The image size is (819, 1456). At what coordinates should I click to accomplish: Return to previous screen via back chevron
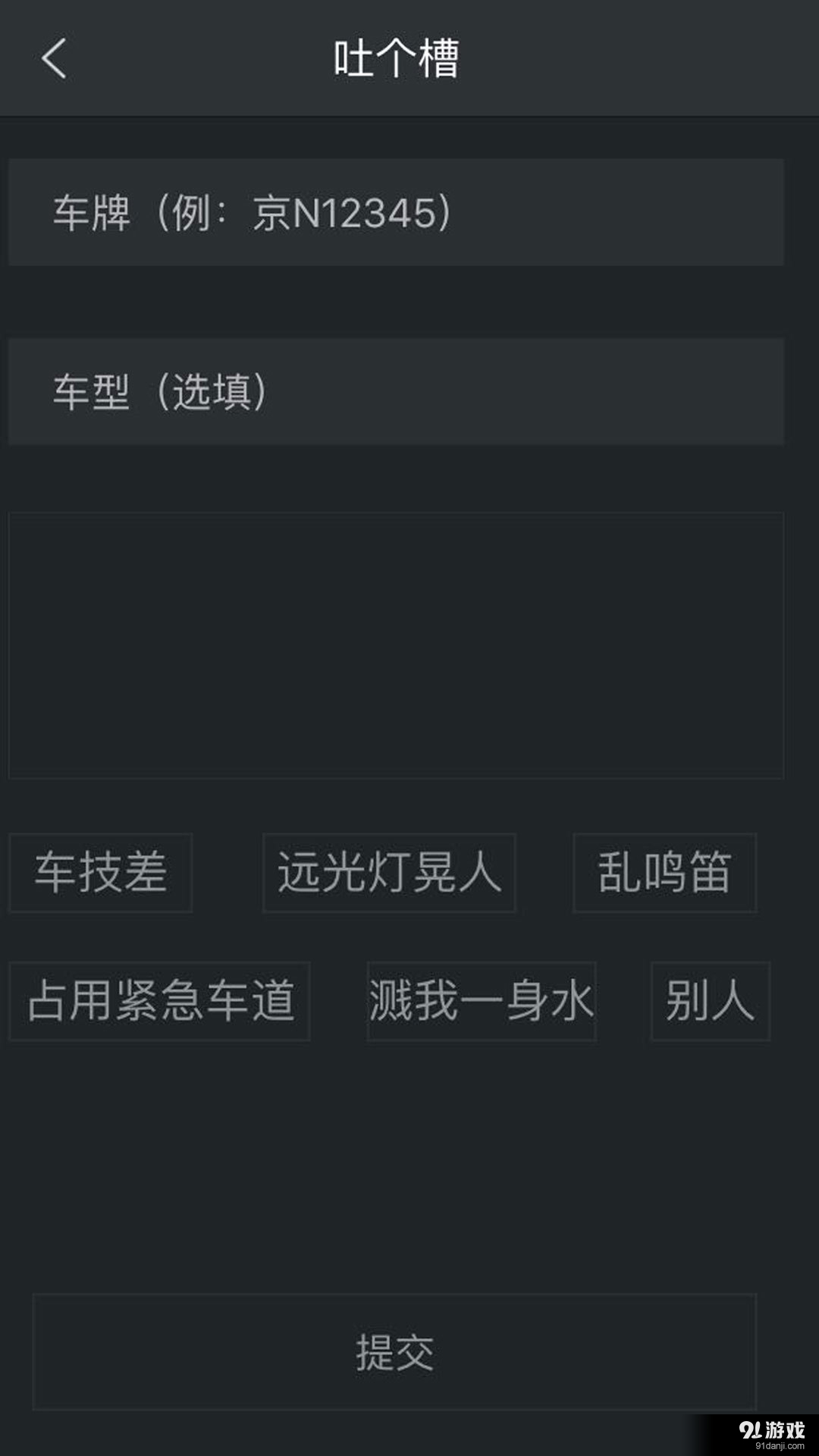[x=53, y=59]
